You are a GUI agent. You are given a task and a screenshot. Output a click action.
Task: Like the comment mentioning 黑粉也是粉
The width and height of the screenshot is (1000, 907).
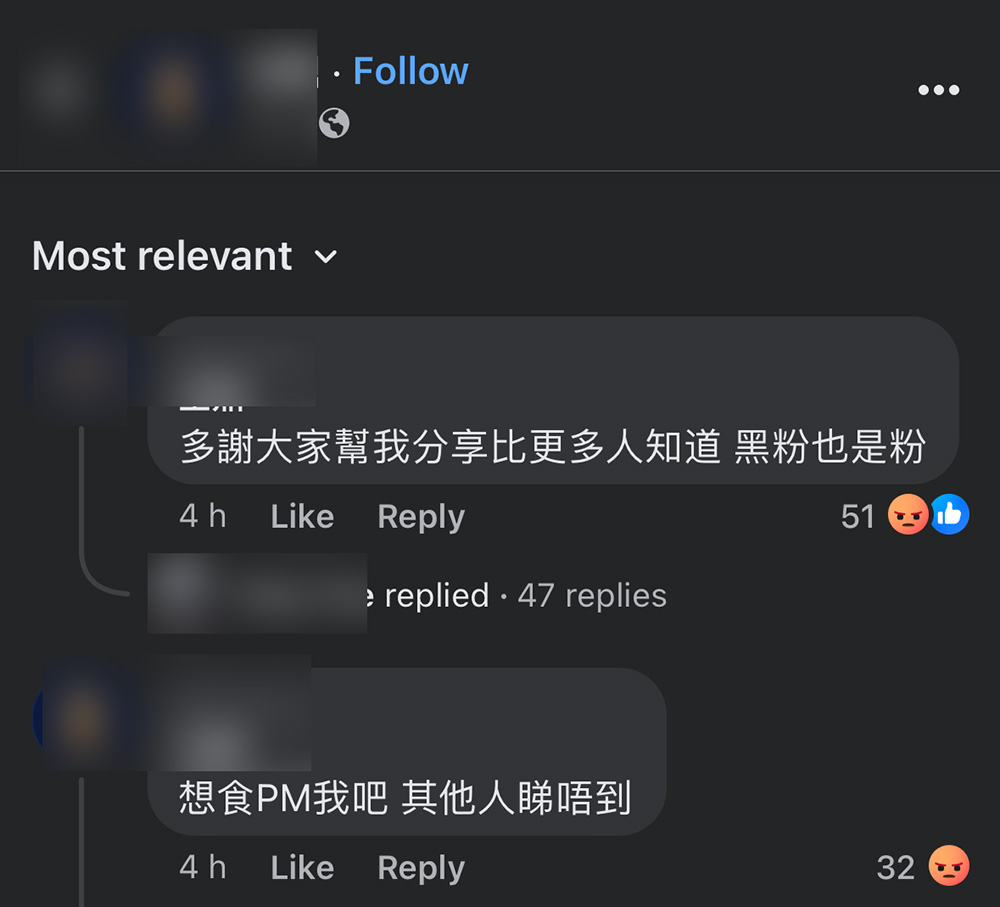[x=302, y=516]
